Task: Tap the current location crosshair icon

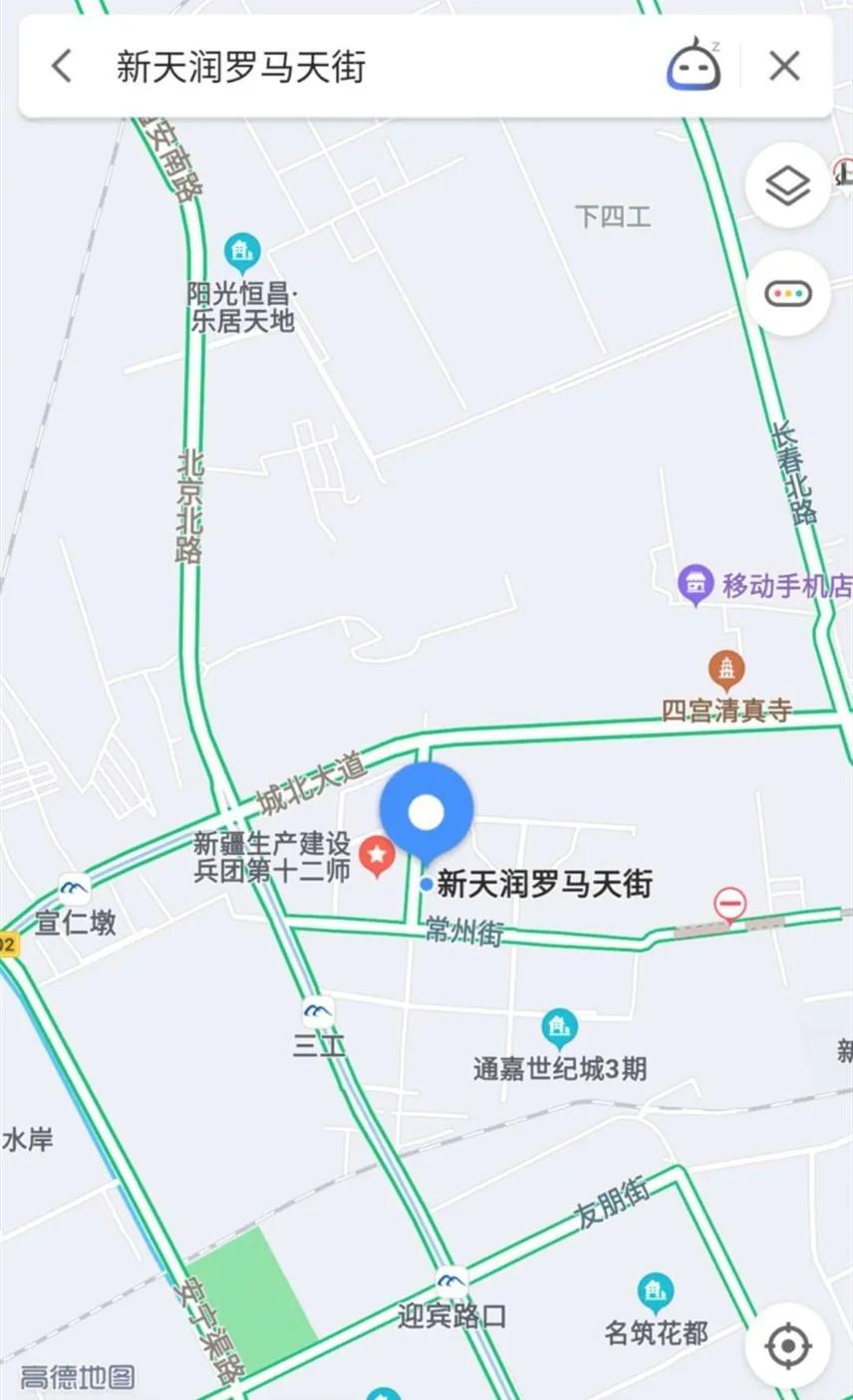Action: pyautogui.click(x=788, y=1343)
